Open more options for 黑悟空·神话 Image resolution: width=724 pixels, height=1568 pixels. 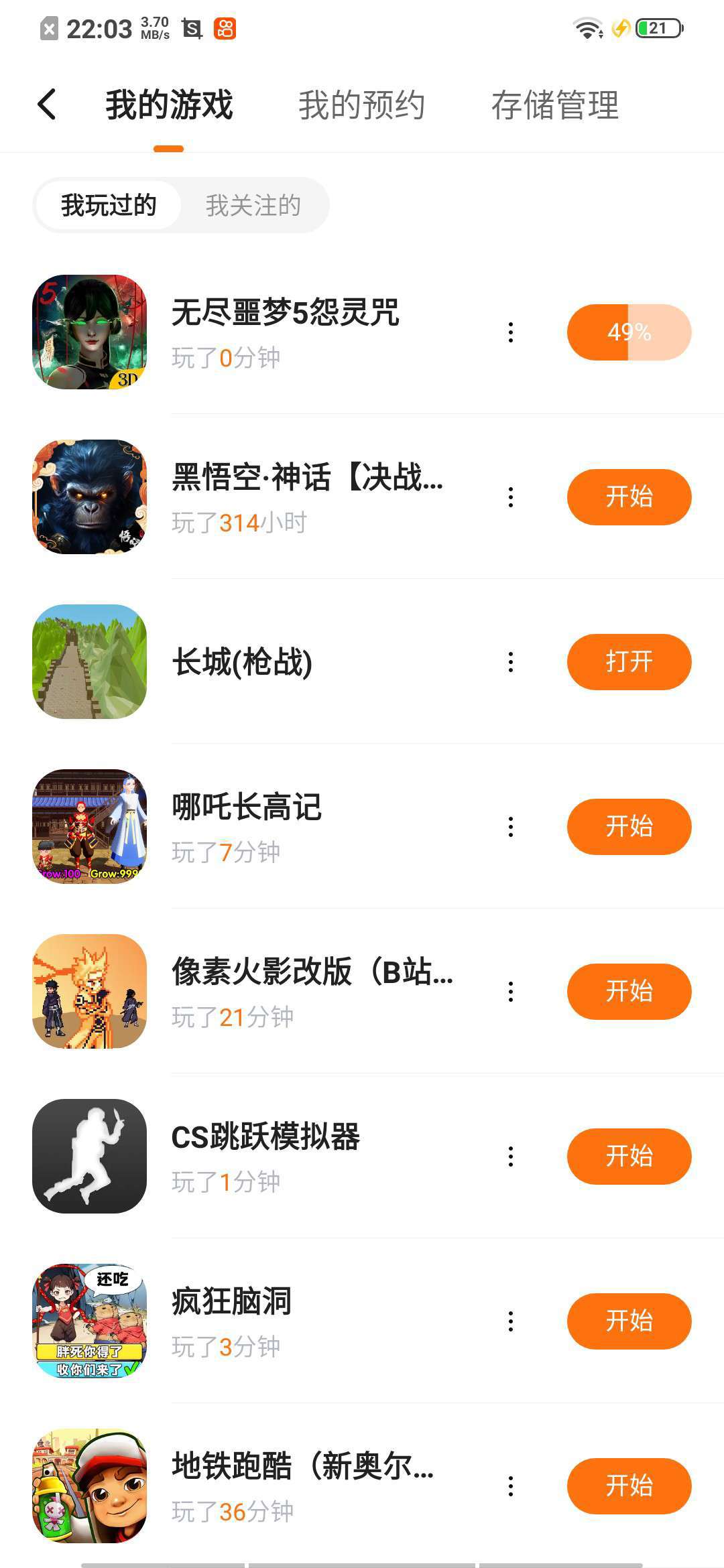[511, 497]
